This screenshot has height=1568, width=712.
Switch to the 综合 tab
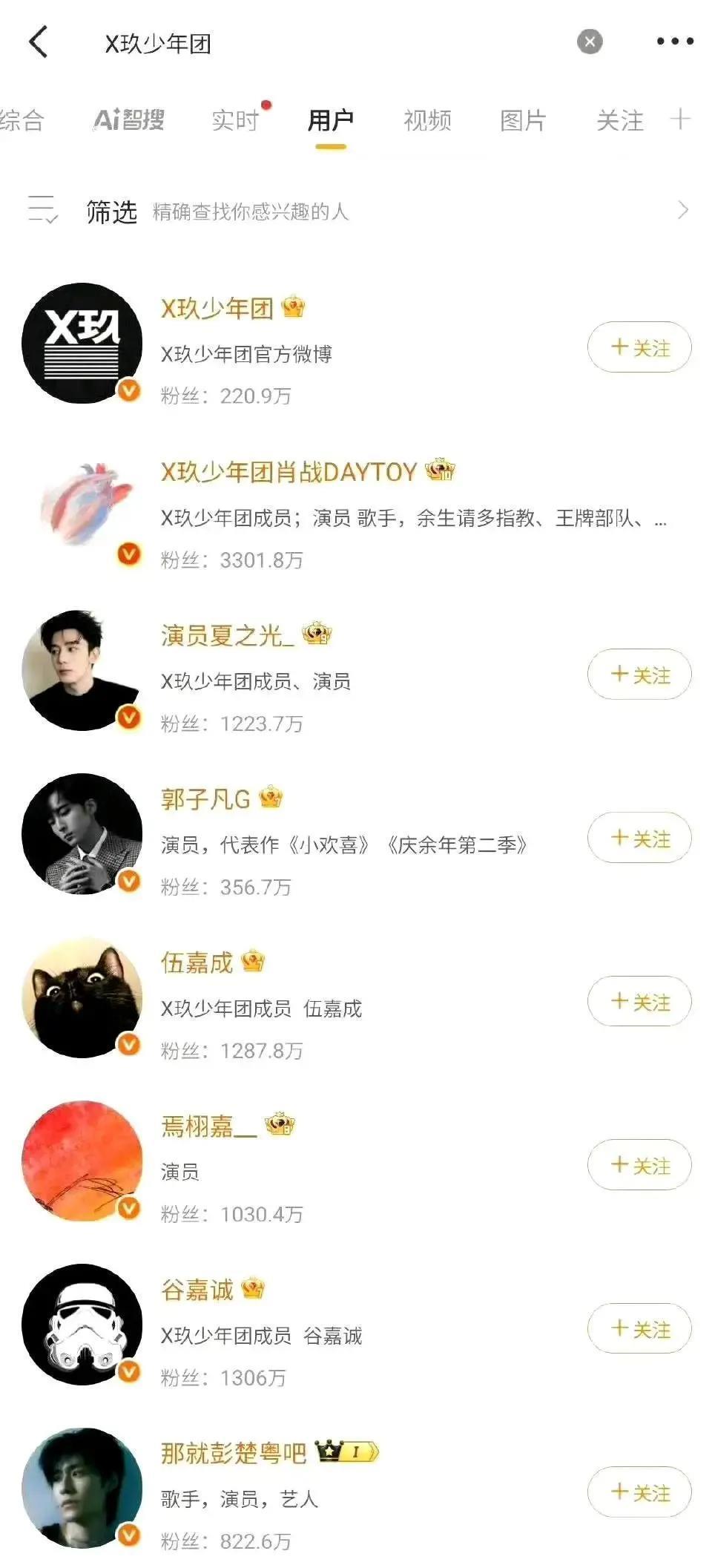point(22,120)
